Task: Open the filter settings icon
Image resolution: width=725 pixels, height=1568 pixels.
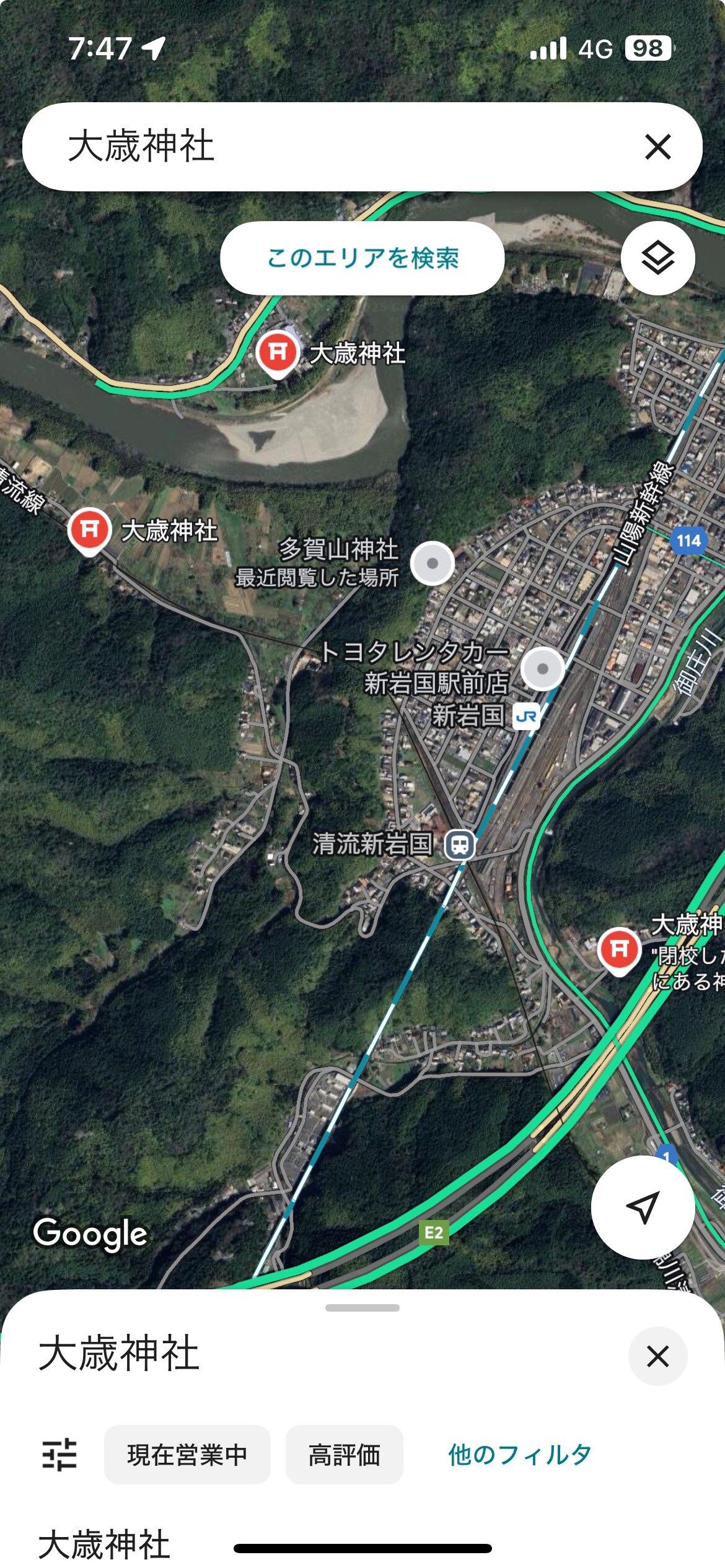Action: (59, 1454)
